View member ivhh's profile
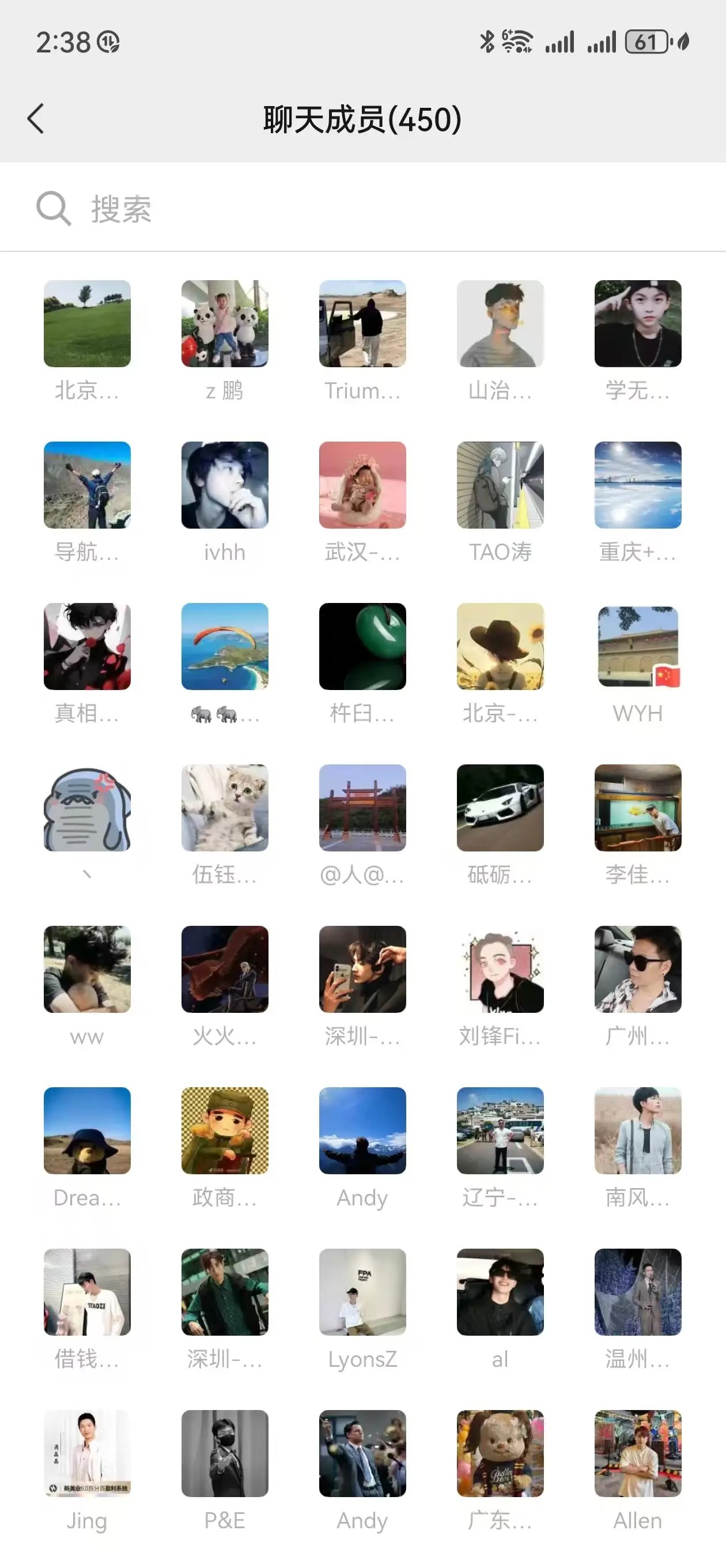The height and width of the screenshot is (1568, 726). coord(225,486)
